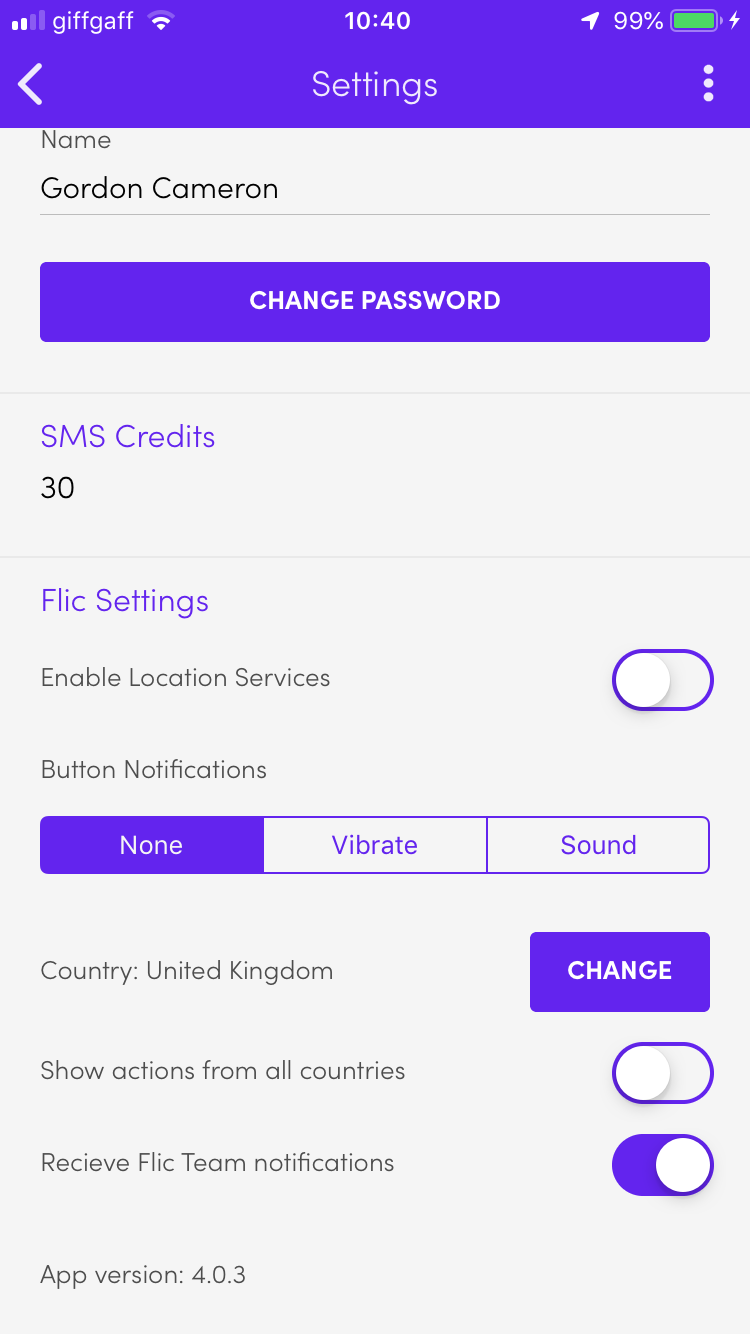
Task: Go back using the top-left arrow
Action: (x=31, y=84)
